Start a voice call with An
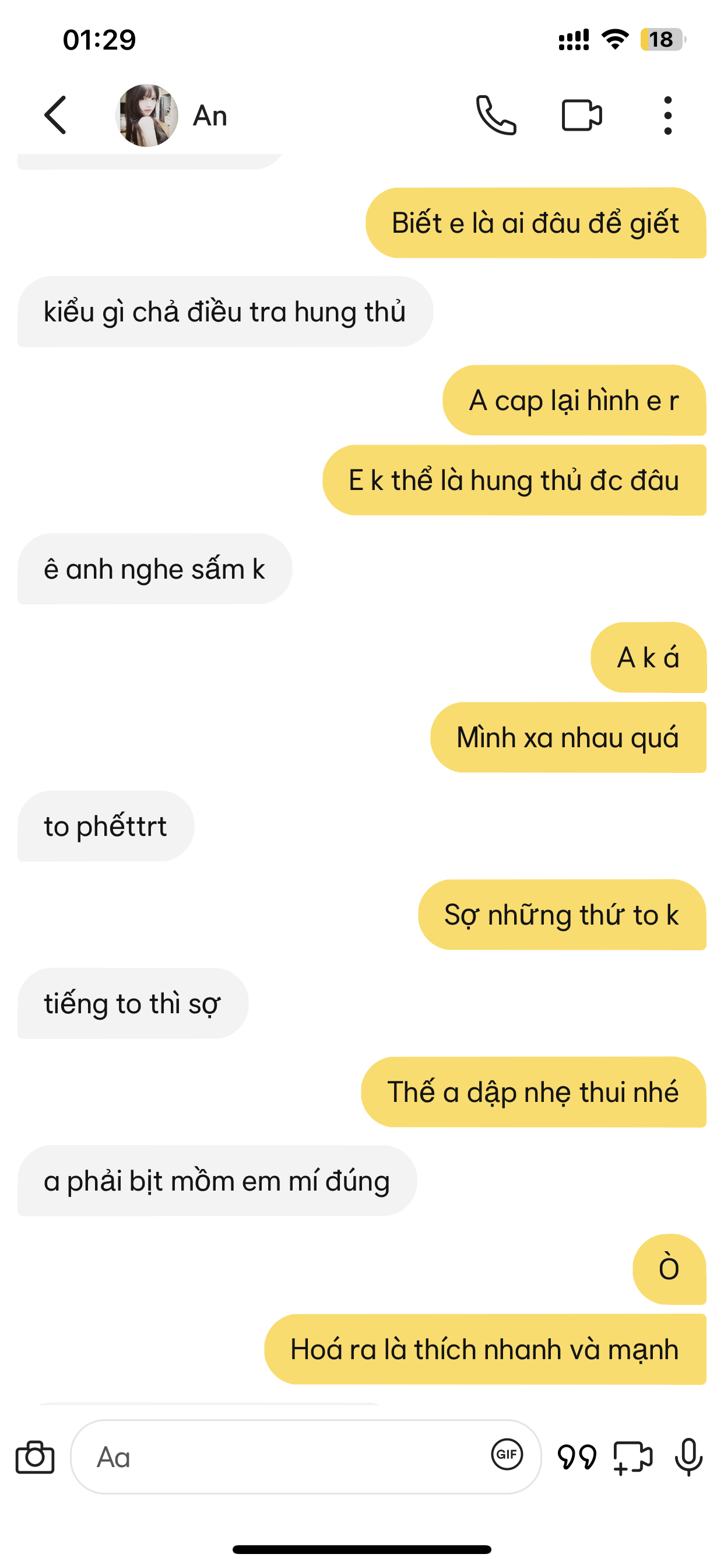The width and height of the screenshot is (724, 1568). 496,115
